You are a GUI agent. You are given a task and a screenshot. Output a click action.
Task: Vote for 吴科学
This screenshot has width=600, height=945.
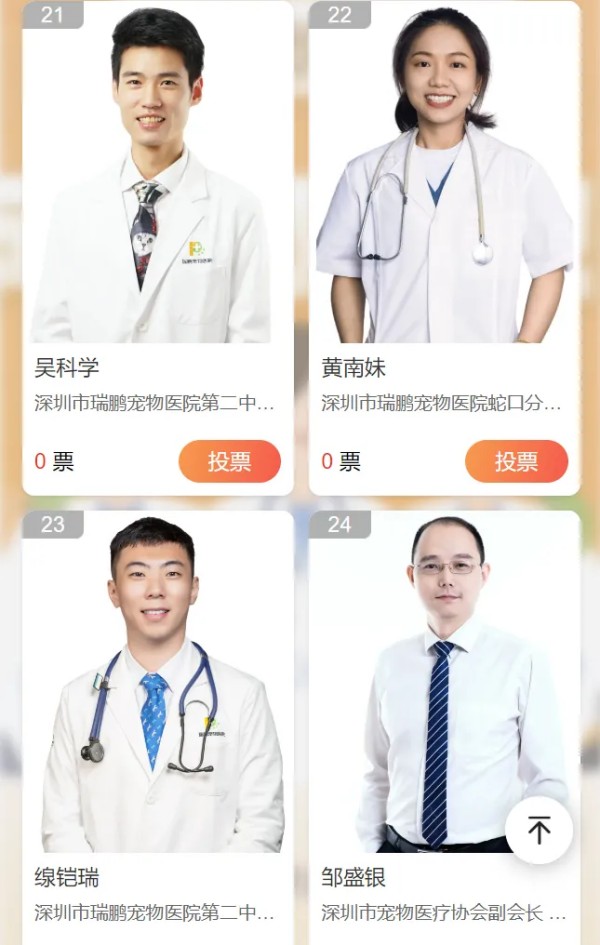tap(229, 461)
